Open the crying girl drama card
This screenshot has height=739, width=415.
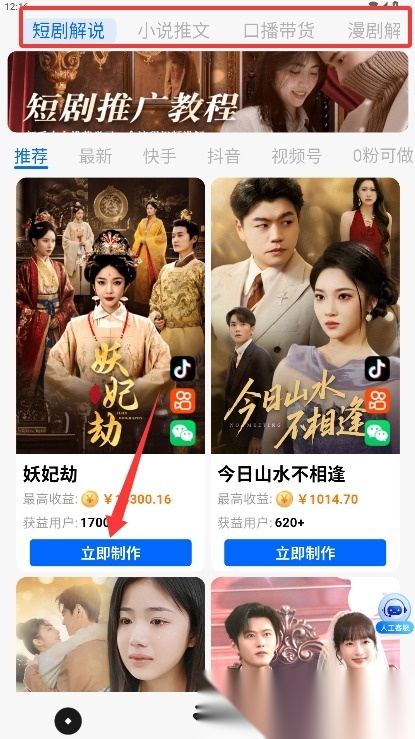click(110, 634)
